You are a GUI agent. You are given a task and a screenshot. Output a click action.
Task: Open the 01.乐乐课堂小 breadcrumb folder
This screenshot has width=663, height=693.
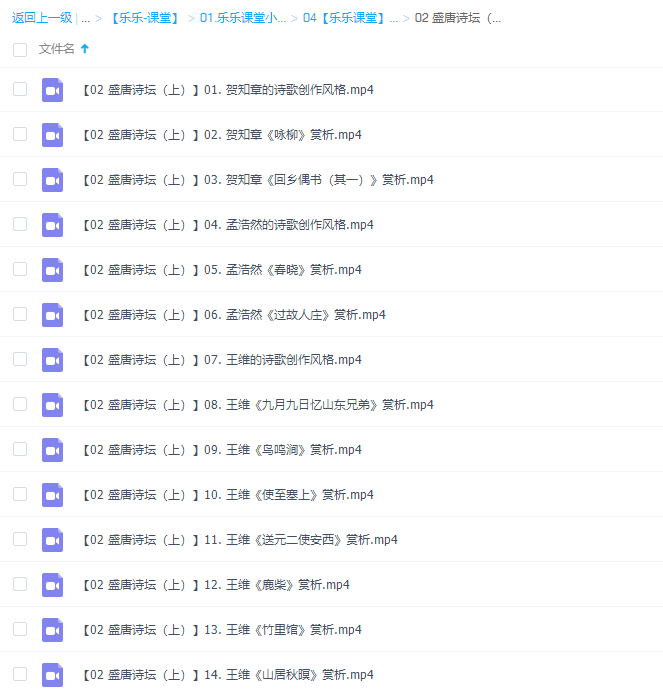click(x=243, y=18)
